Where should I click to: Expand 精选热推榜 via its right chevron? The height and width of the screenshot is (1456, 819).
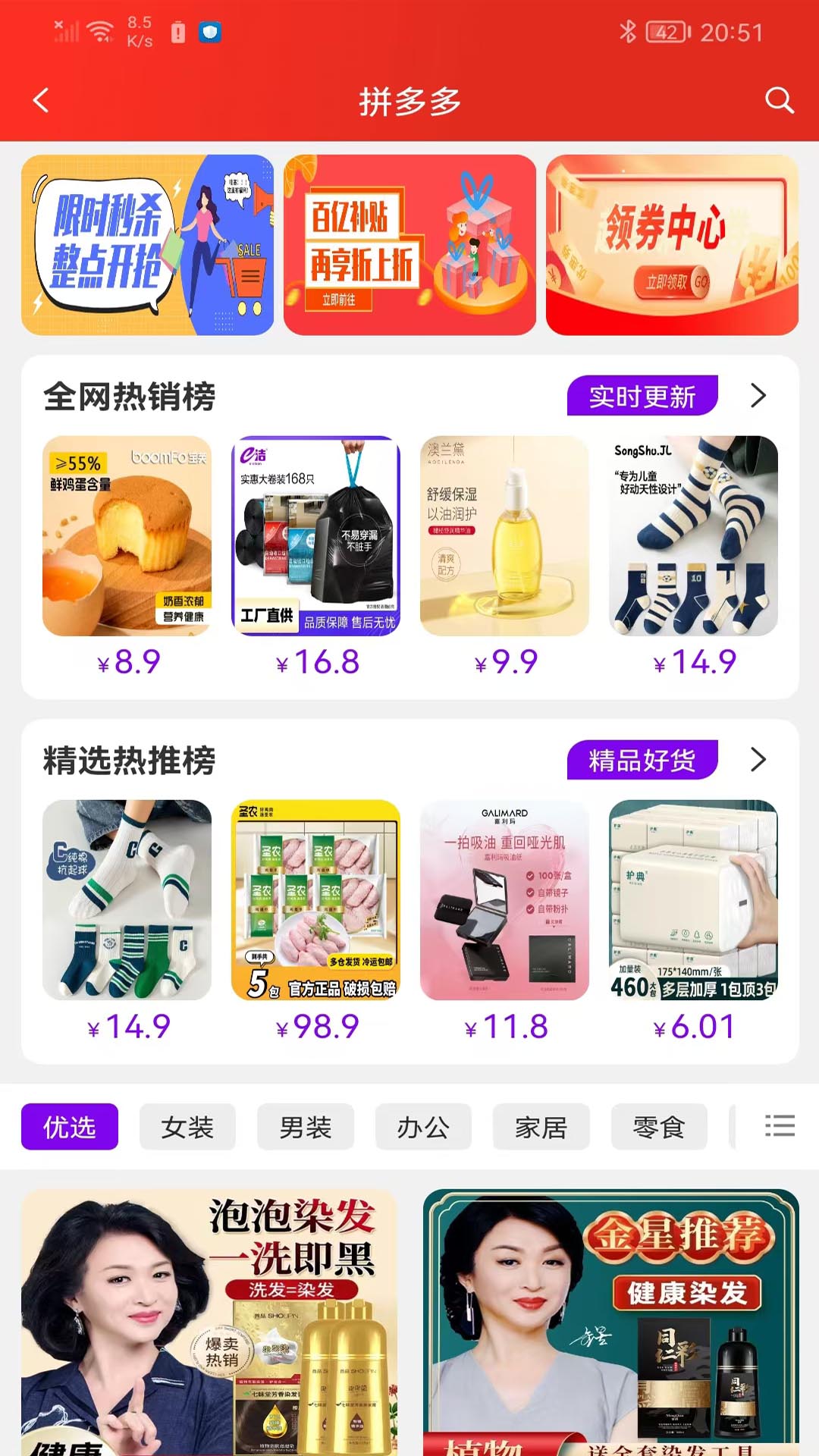(x=757, y=760)
